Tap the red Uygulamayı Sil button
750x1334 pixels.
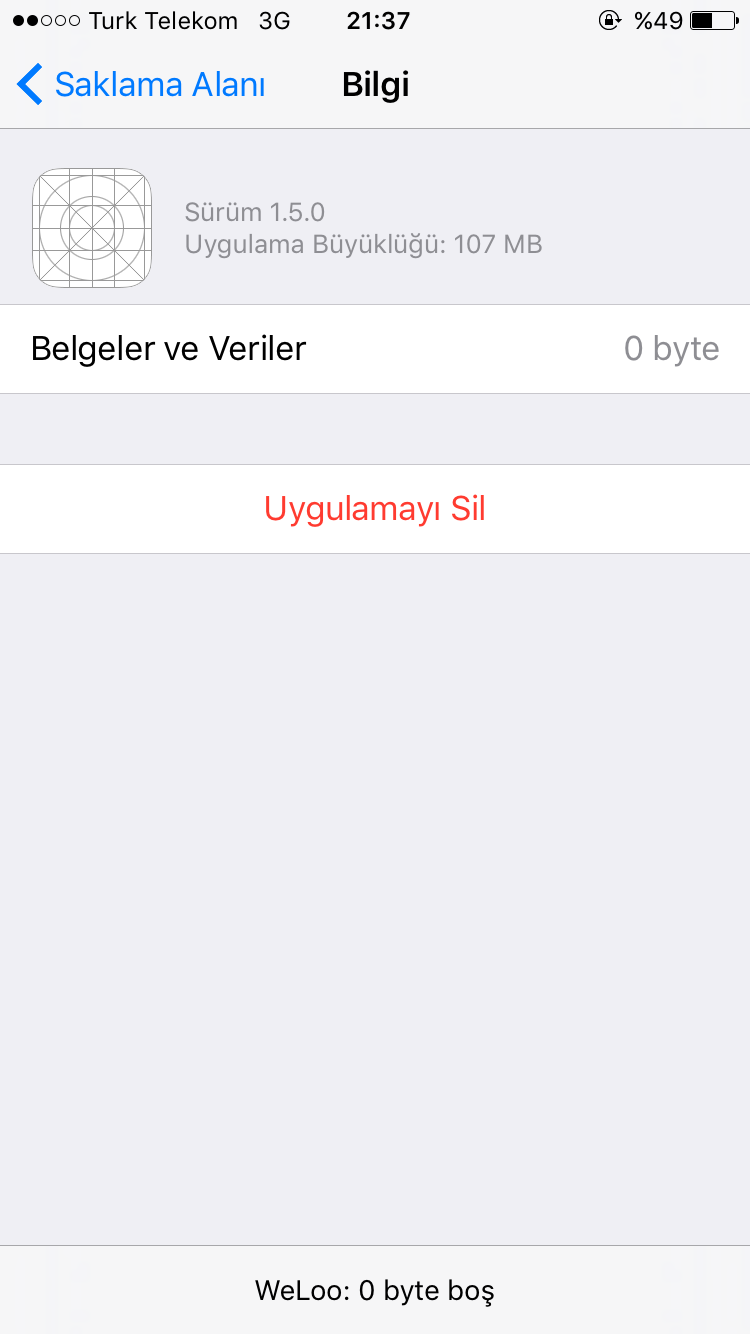[x=375, y=509]
